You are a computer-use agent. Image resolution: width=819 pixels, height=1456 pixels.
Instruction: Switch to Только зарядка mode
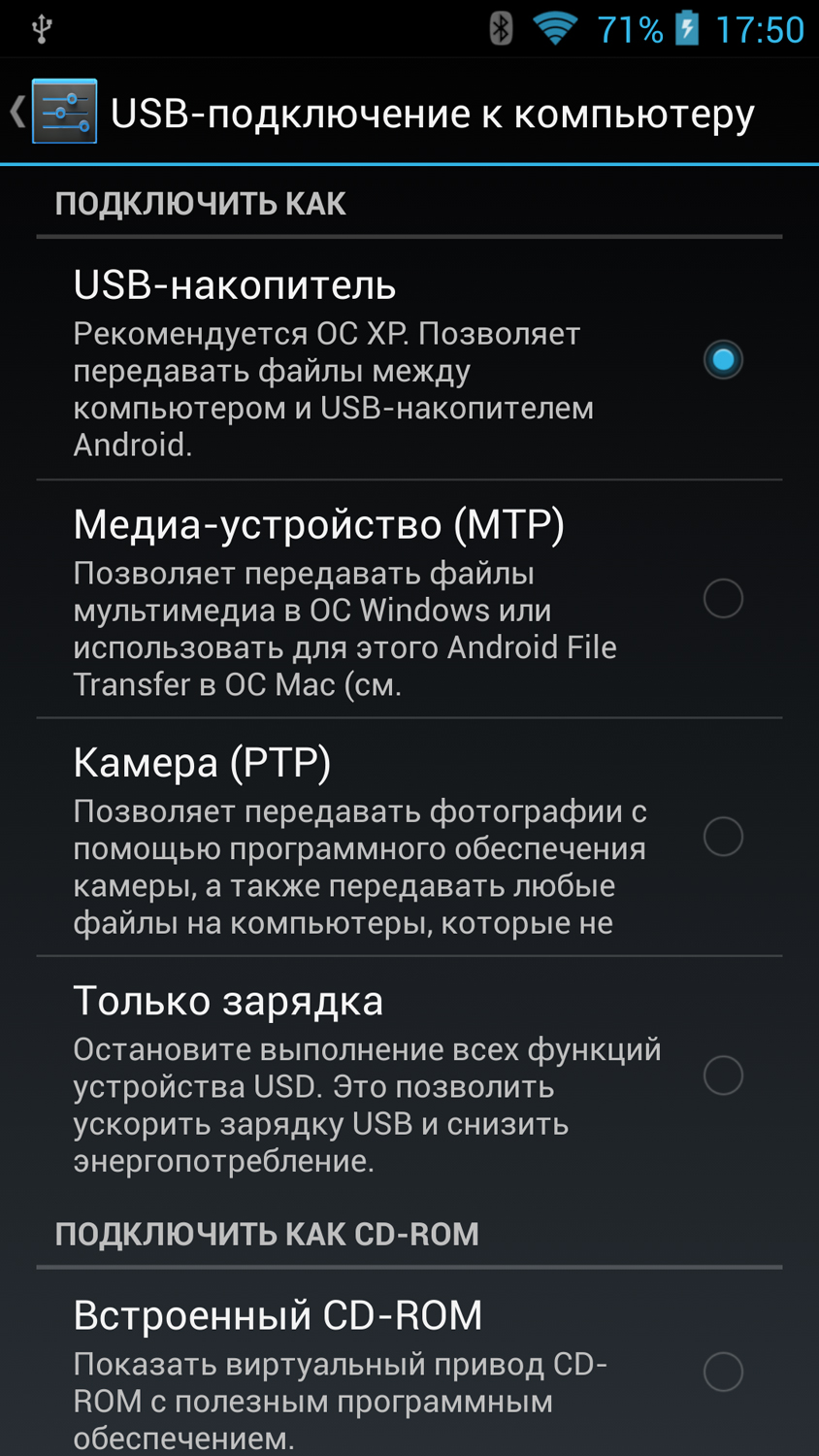click(722, 1075)
